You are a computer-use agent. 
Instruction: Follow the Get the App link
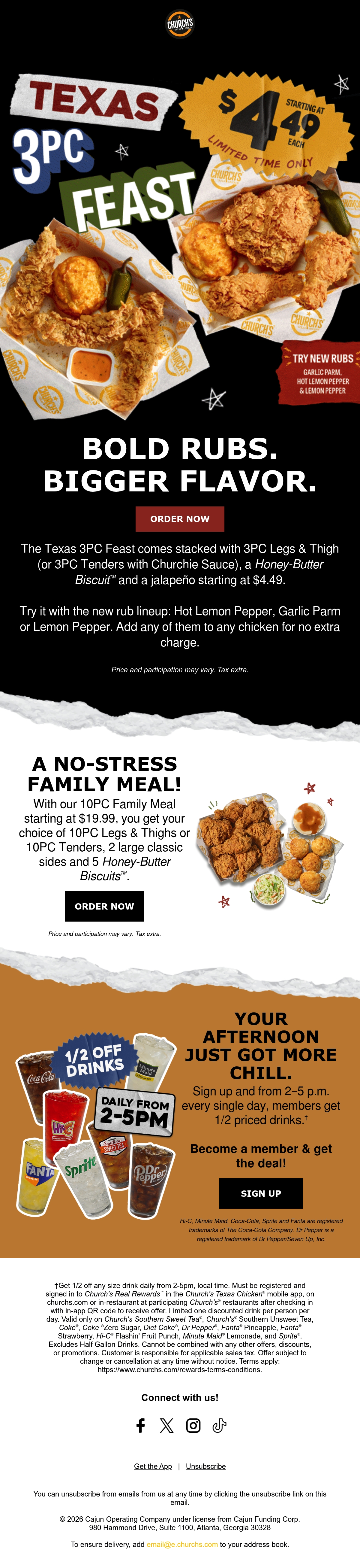pos(153,1466)
